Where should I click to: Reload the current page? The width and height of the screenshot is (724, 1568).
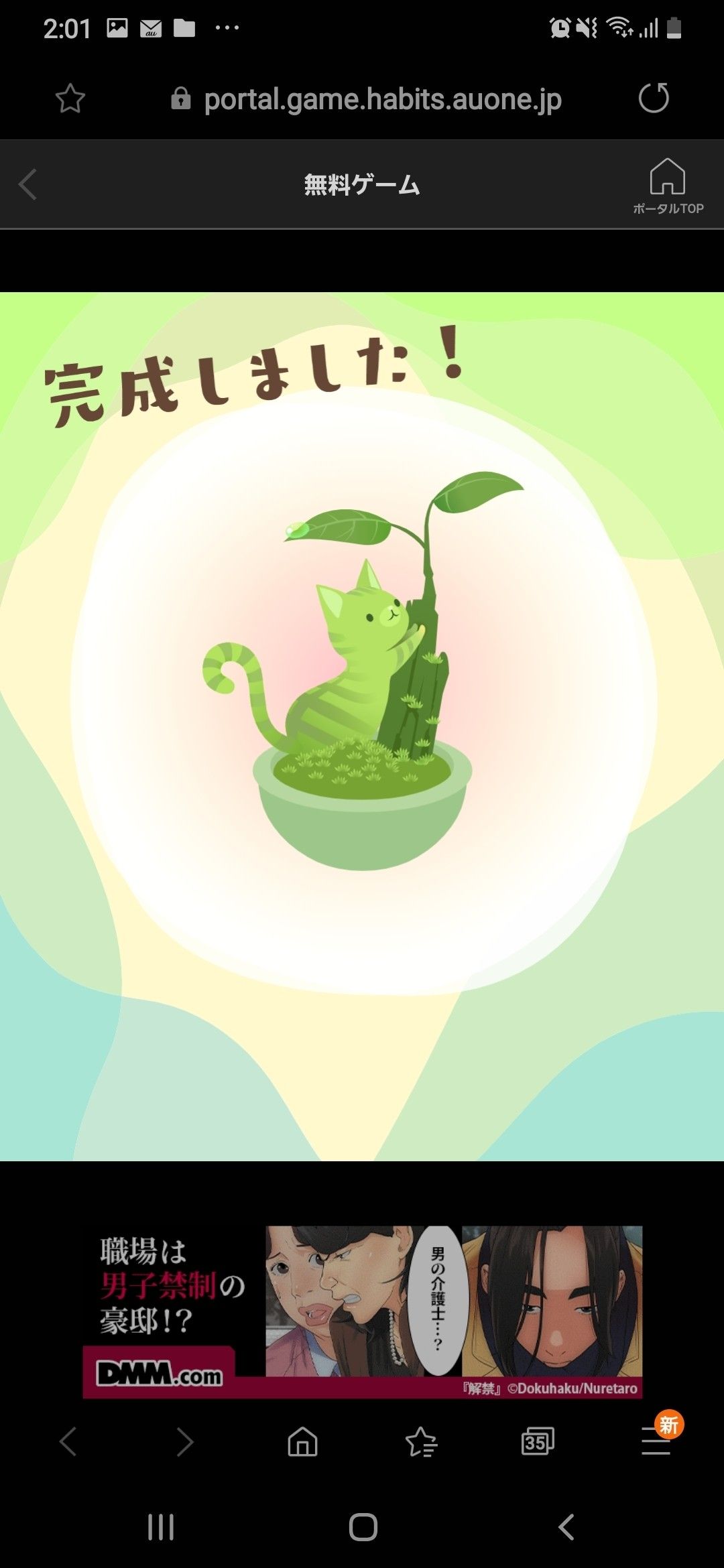(654, 99)
